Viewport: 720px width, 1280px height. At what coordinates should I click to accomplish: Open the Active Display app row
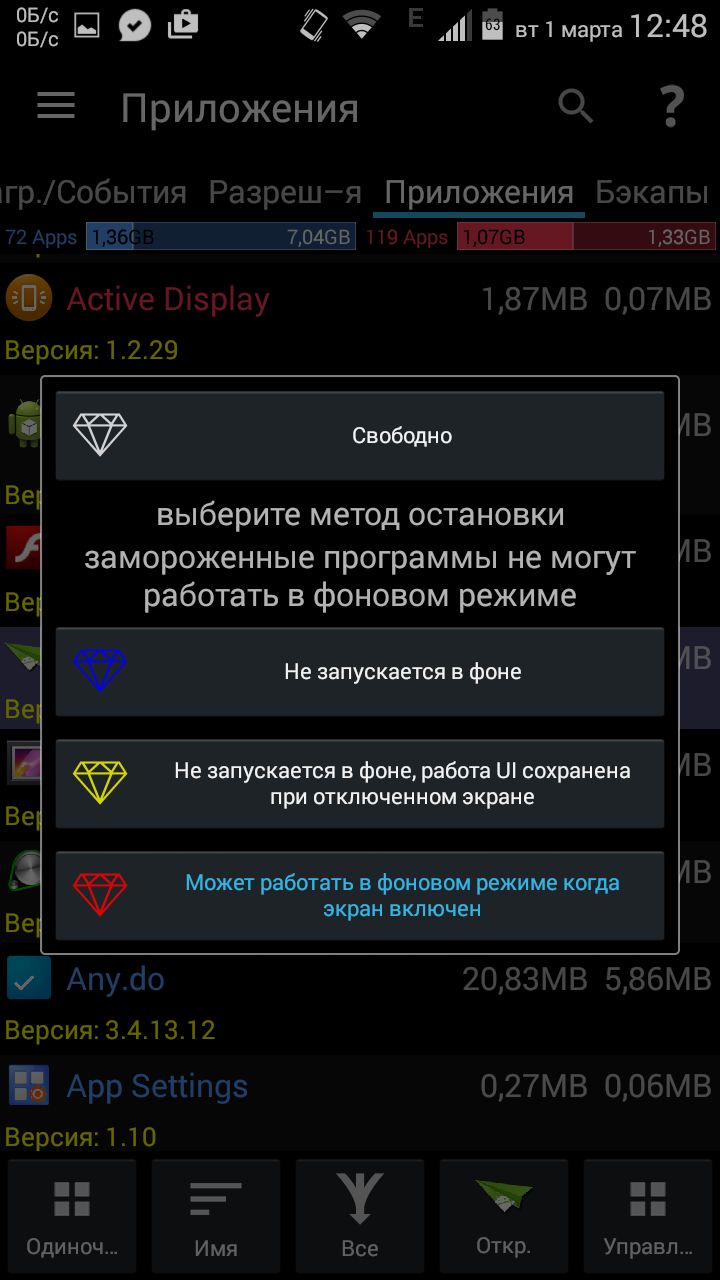click(360, 320)
